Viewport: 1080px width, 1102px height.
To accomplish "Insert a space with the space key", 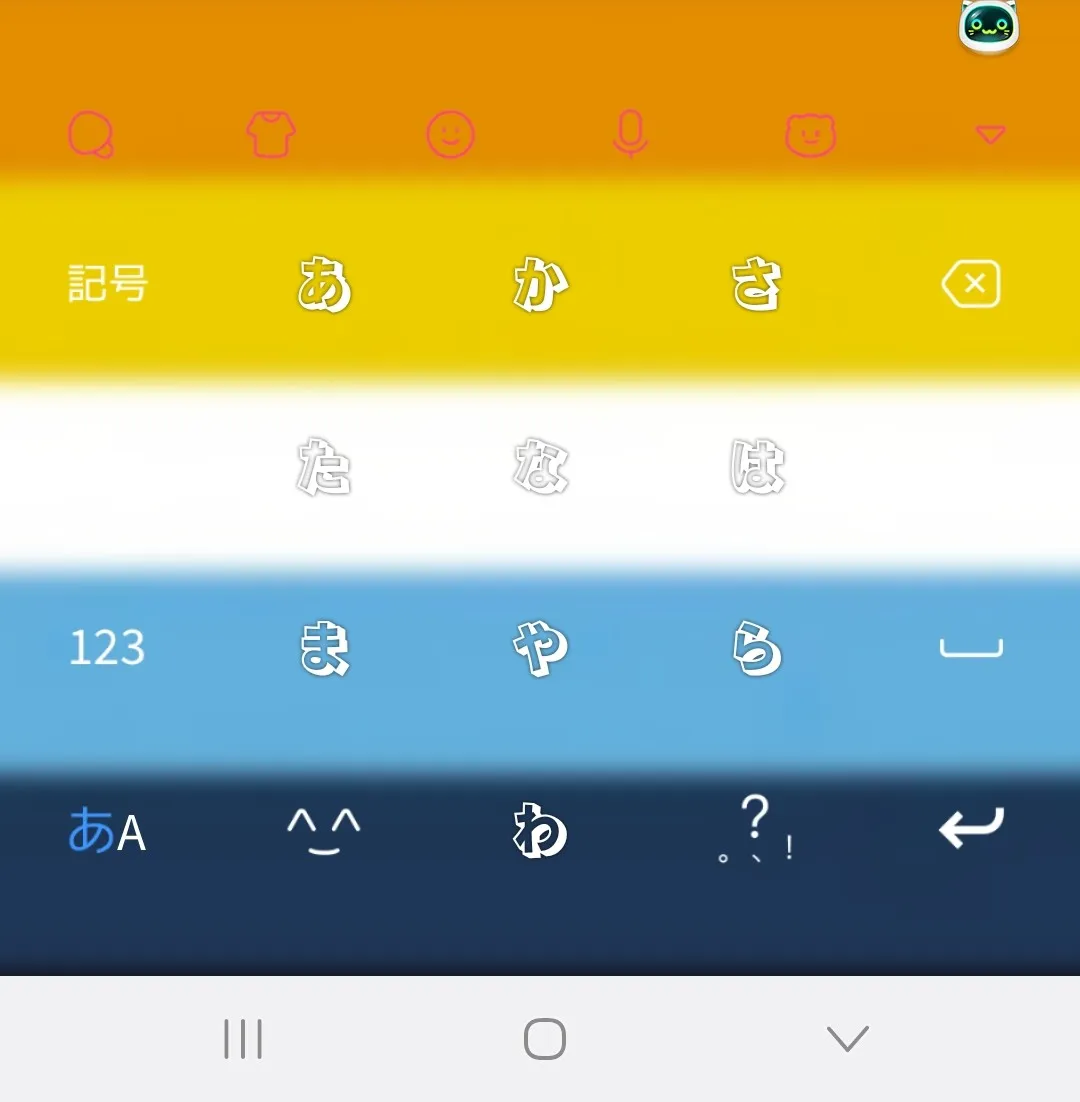I will click(972, 647).
